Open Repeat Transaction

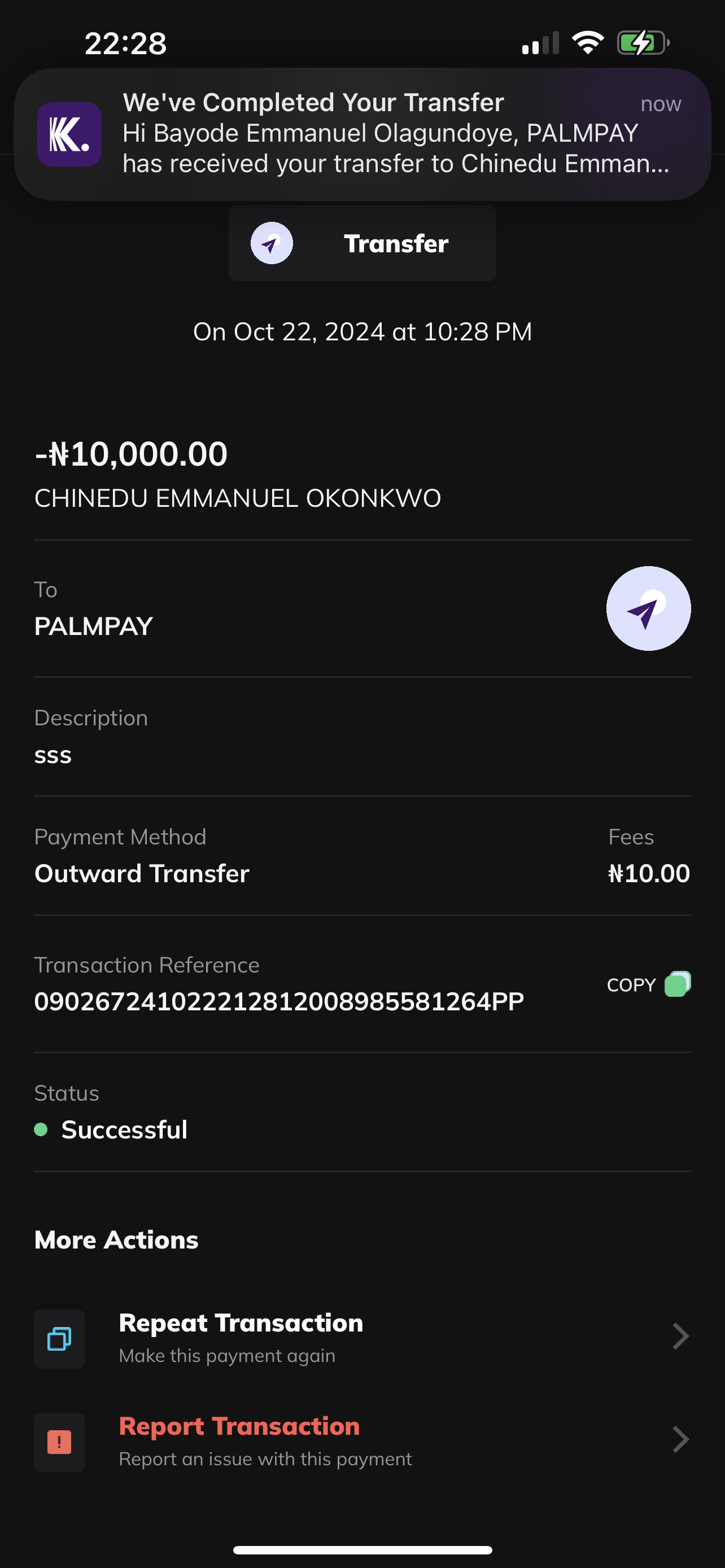(362, 1338)
